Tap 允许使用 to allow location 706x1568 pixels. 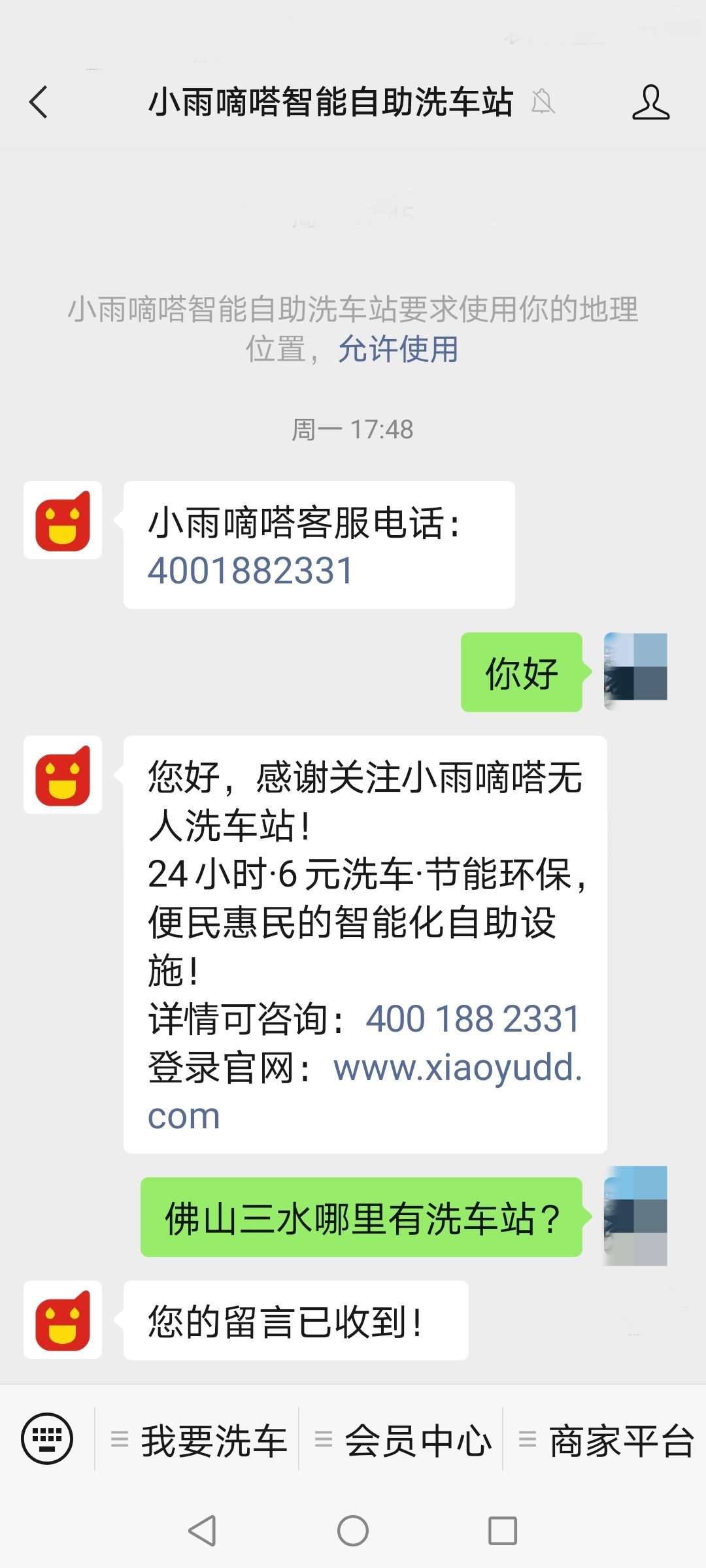(398, 349)
